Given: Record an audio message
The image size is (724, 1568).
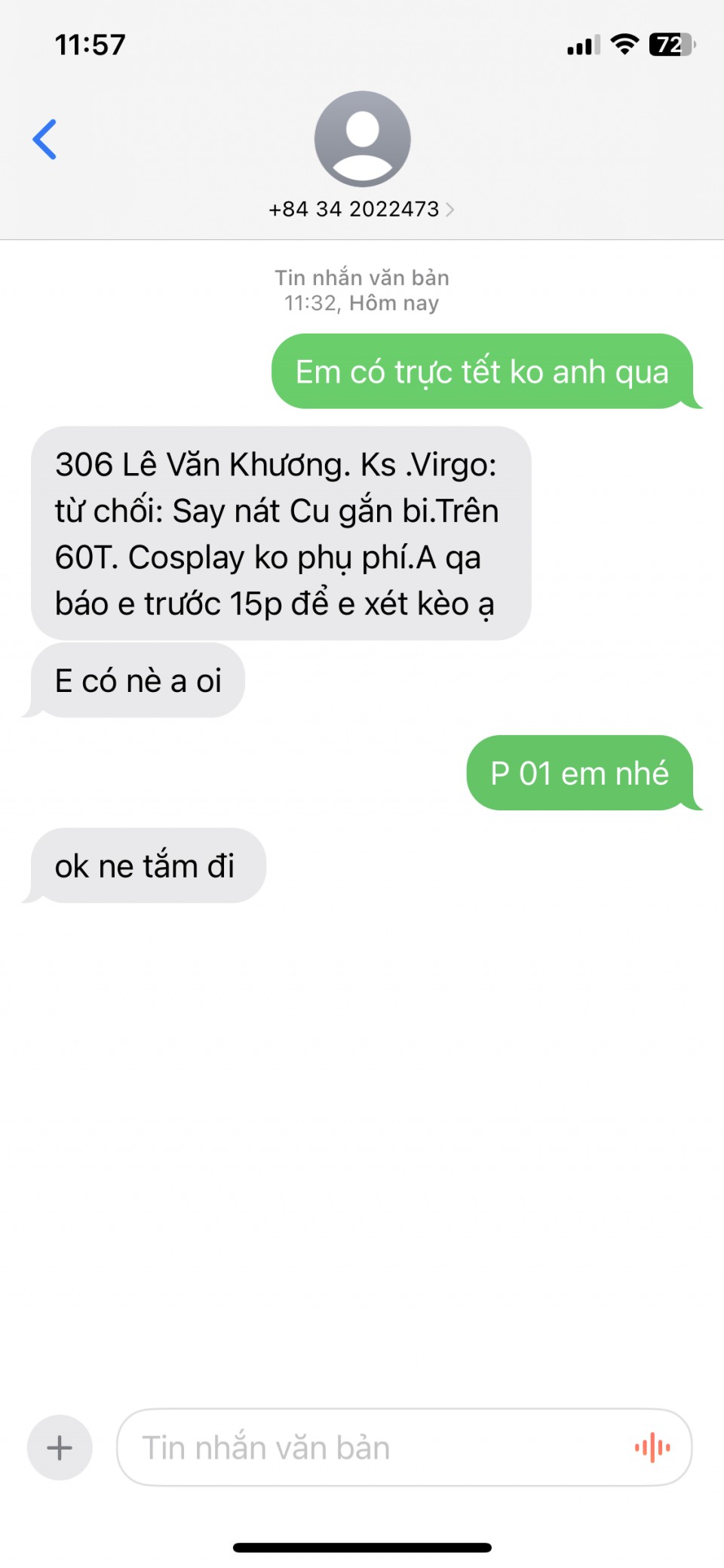Looking at the screenshot, I should click(652, 1447).
